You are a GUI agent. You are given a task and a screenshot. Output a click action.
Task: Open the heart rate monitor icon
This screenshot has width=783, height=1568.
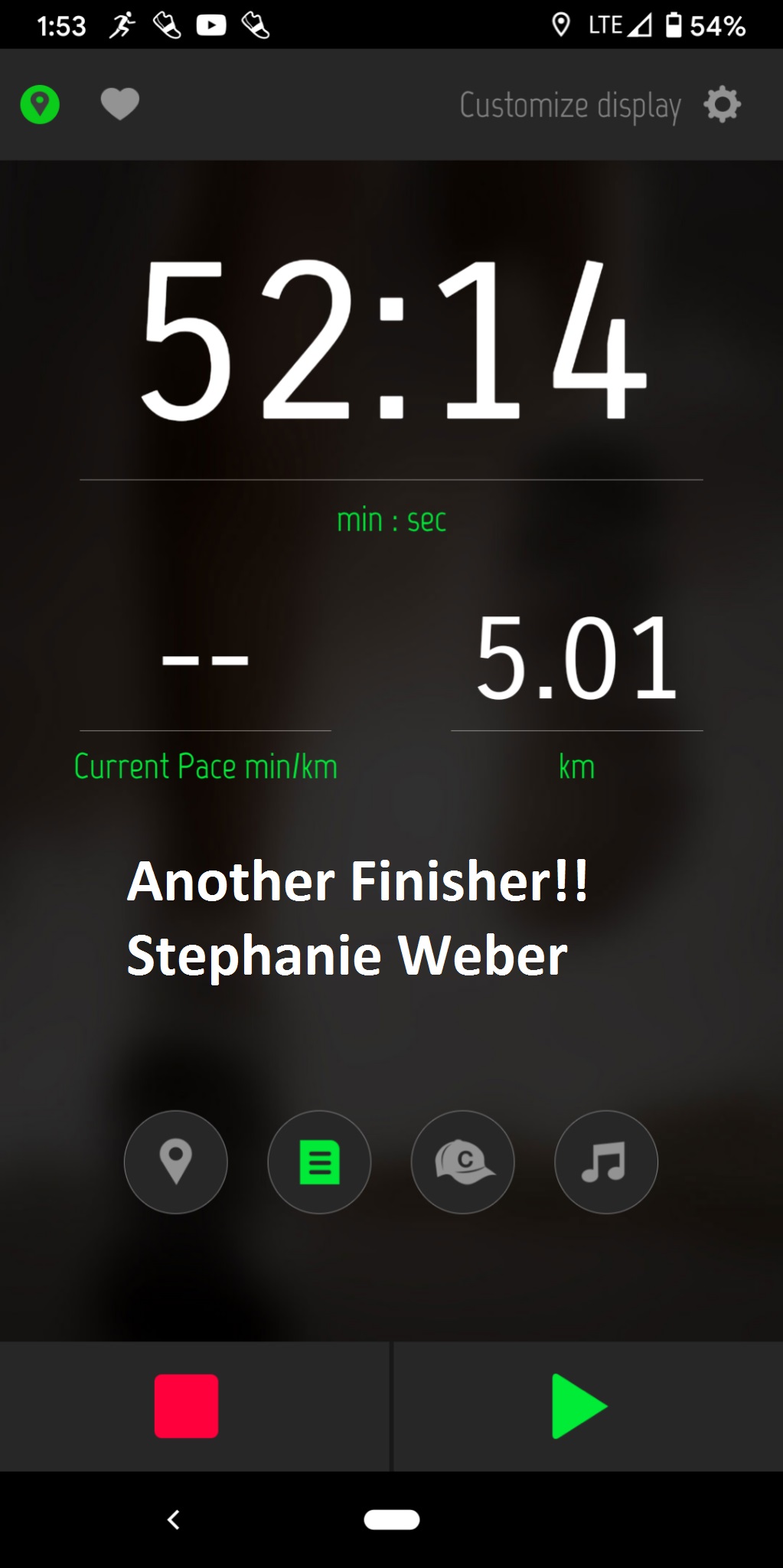pyautogui.click(x=120, y=104)
